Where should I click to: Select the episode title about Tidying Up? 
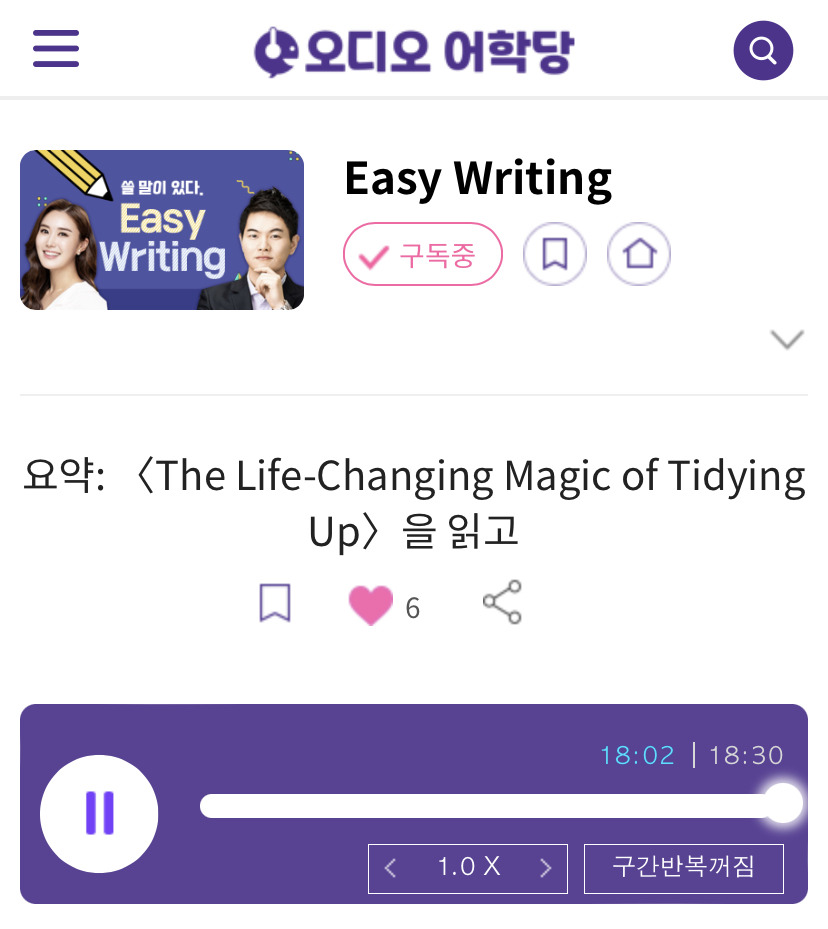[414, 500]
